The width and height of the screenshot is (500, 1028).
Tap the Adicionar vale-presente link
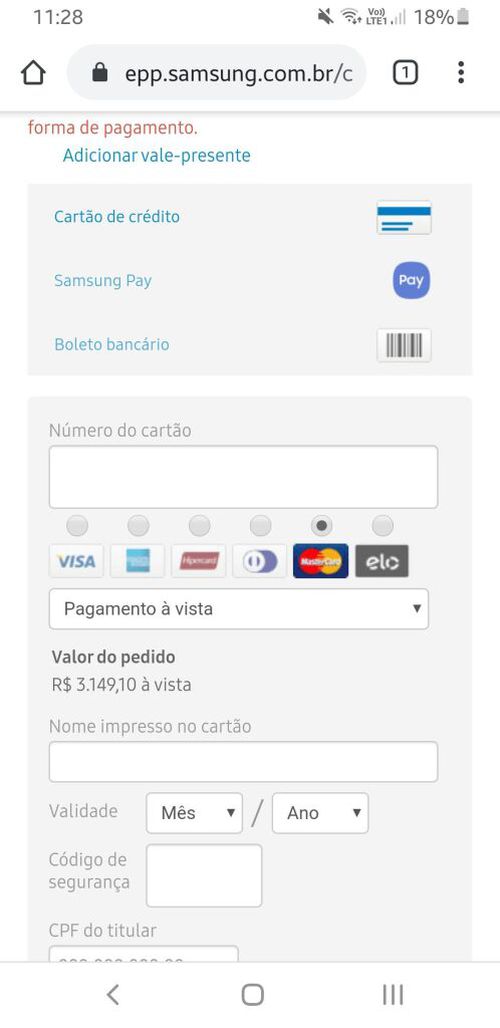157,155
